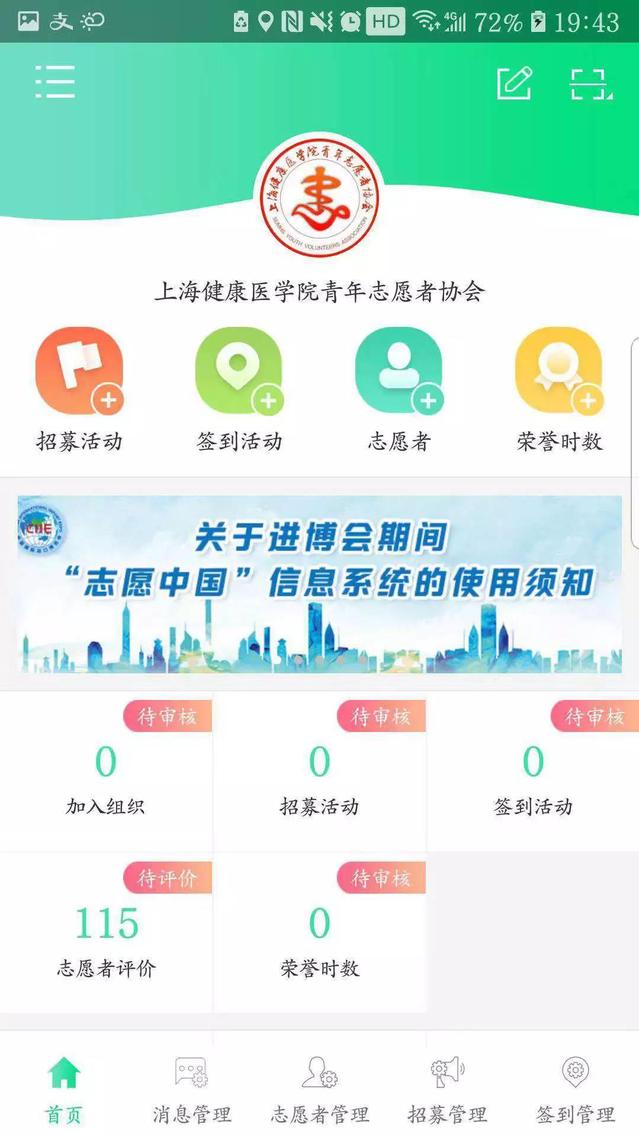Tap the edit pencil icon
This screenshot has height=1137, width=639.
[x=515, y=83]
